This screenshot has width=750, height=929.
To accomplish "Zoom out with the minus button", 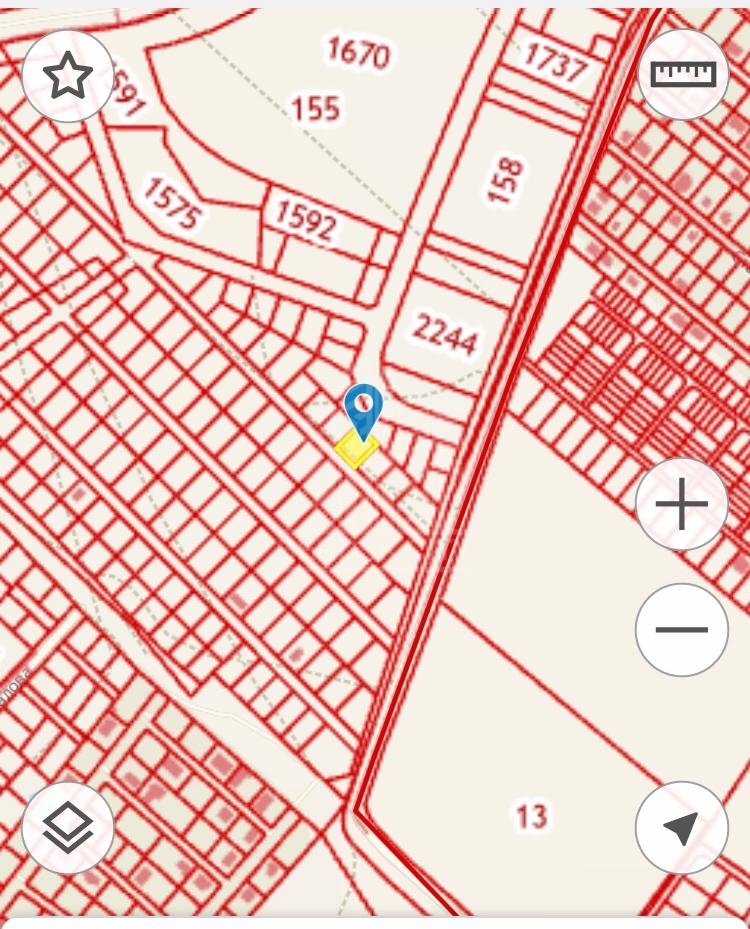I will (x=682, y=630).
